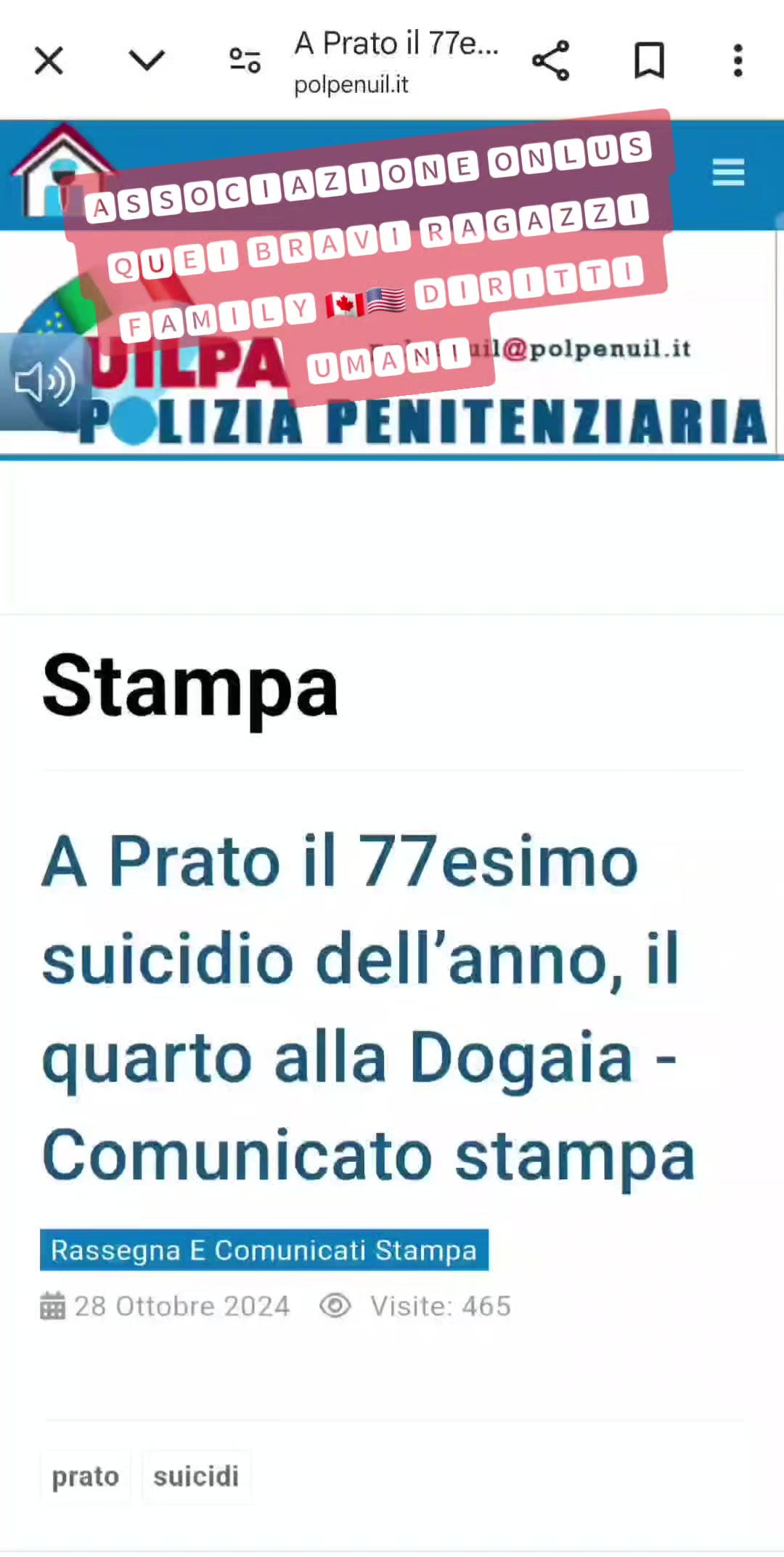Select the "prato" tag
Screen dimensions: 784x1557
(x=86, y=1476)
